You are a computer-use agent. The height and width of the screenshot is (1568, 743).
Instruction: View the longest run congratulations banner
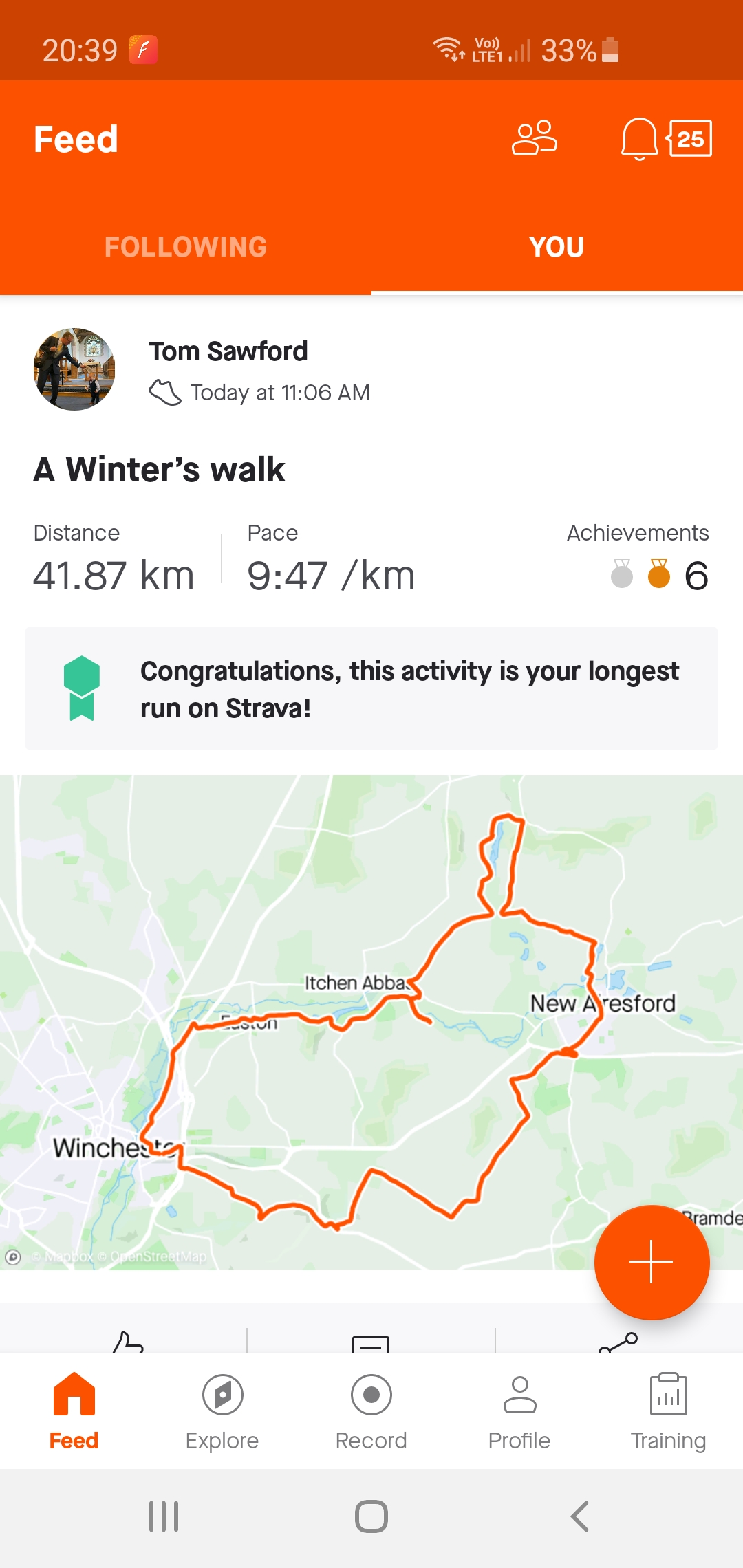point(371,689)
